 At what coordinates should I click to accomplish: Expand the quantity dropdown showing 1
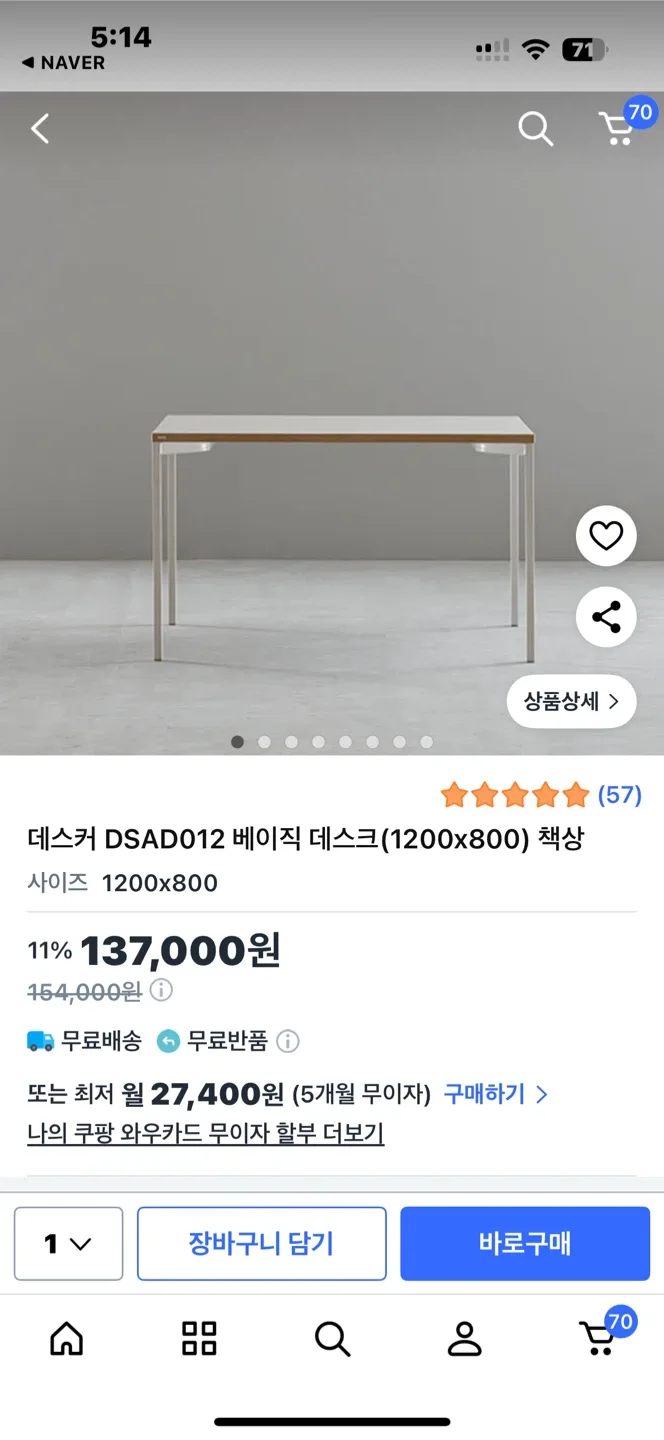coord(68,1244)
